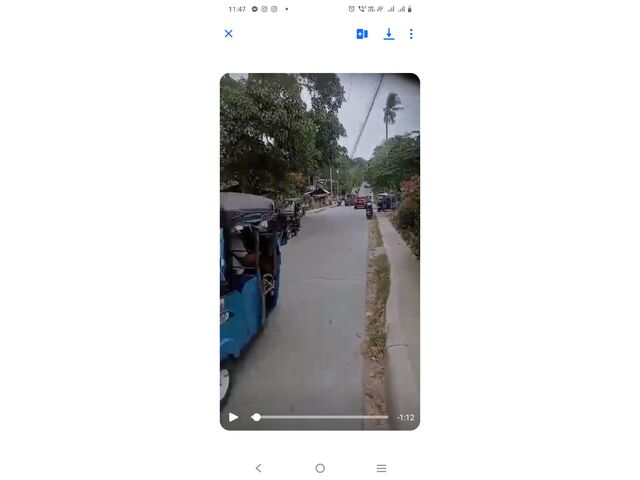Go to the home screen

(x=320, y=468)
